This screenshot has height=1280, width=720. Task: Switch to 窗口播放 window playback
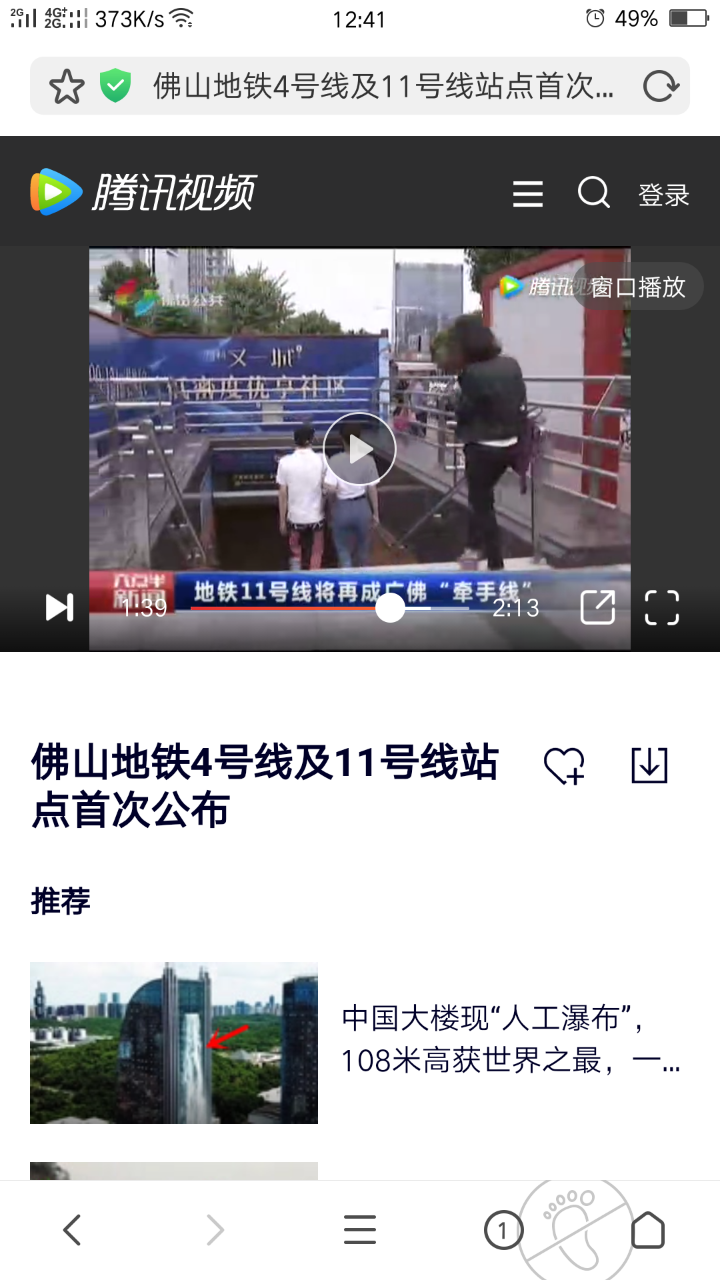point(637,287)
